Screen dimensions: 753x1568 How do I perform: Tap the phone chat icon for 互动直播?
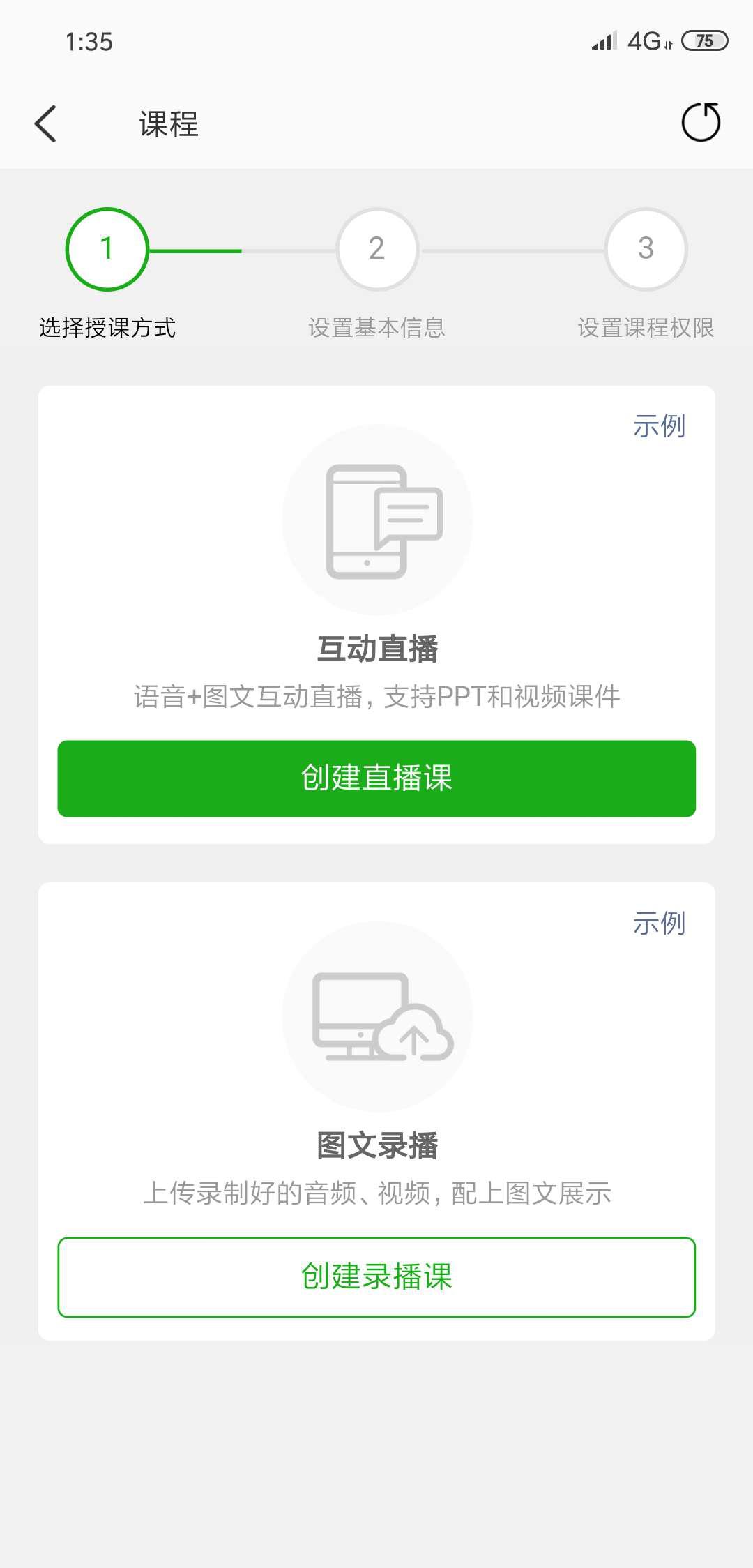376,520
